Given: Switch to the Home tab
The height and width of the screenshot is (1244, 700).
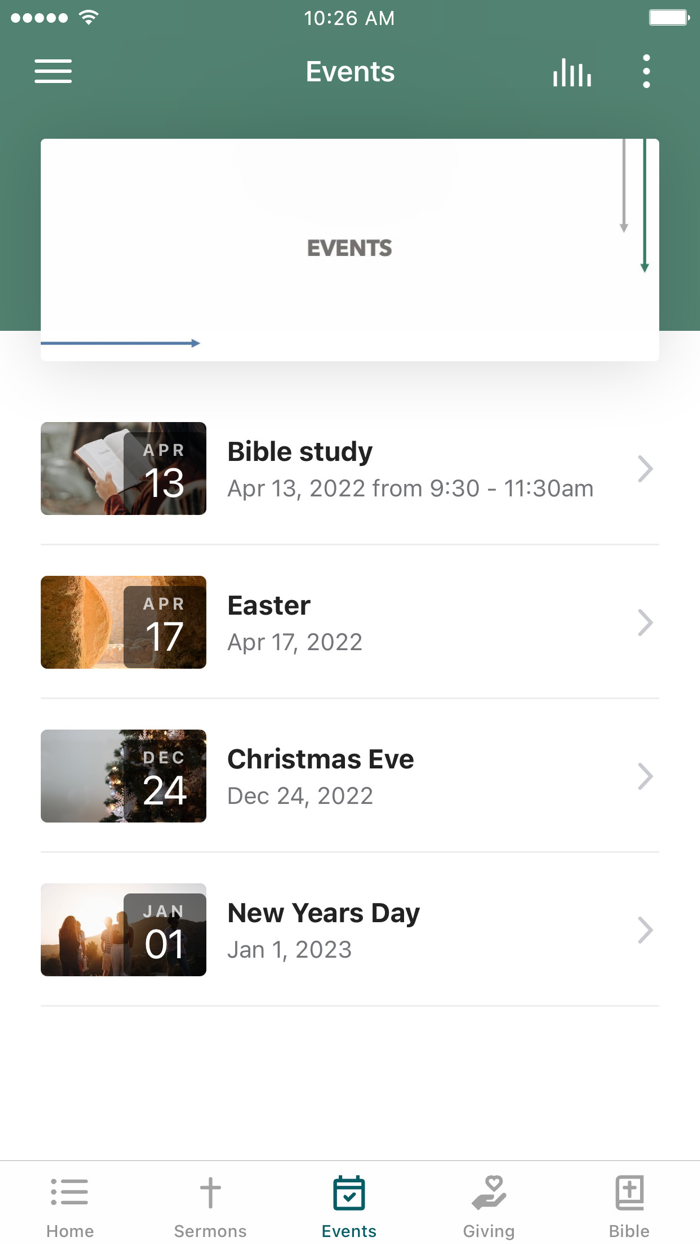Looking at the screenshot, I should click(x=70, y=1206).
